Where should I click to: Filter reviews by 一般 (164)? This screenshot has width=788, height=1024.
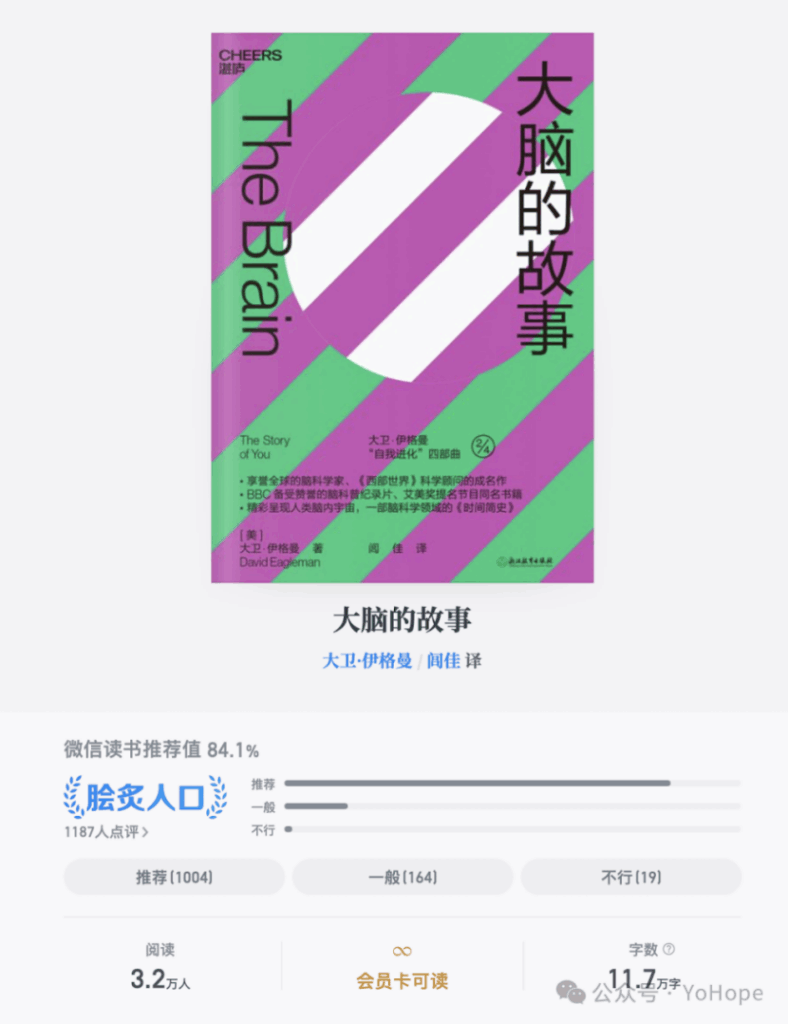click(x=402, y=877)
